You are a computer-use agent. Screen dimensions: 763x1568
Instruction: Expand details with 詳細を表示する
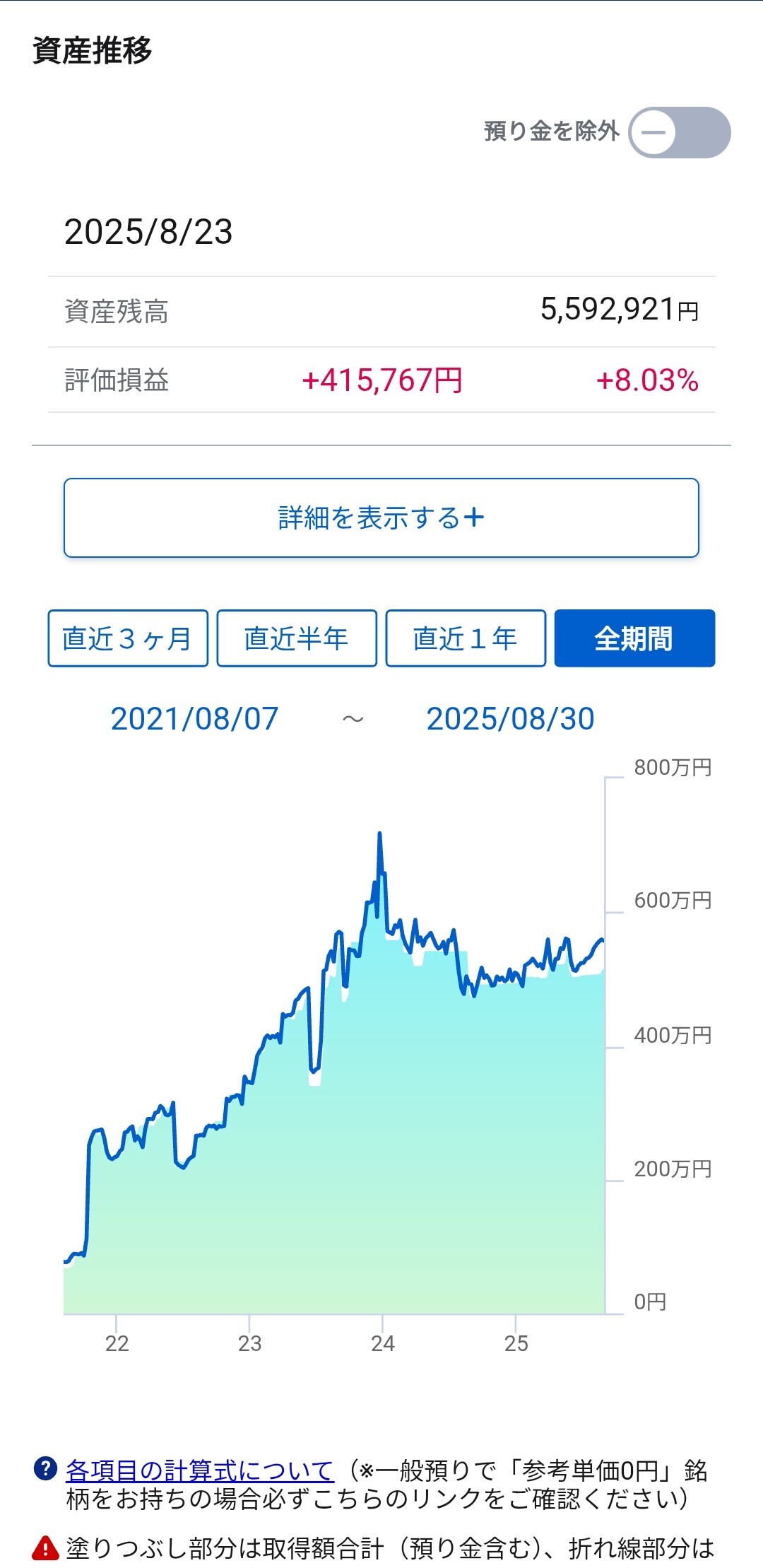(x=381, y=518)
